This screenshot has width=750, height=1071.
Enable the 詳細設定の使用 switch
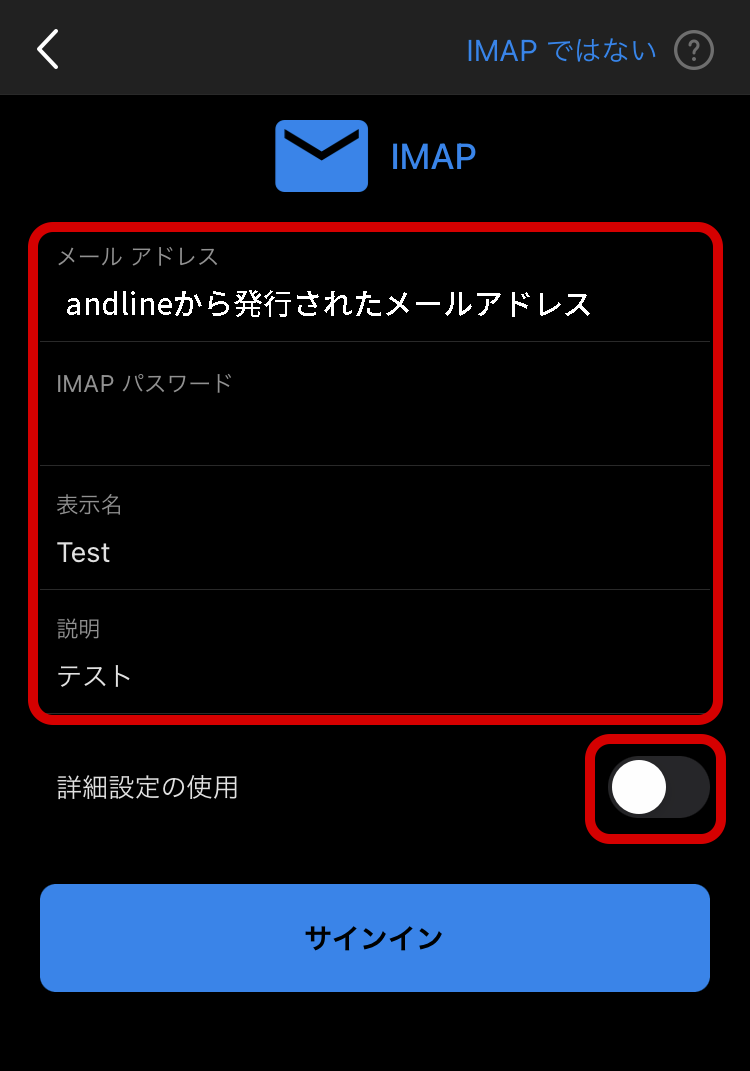coord(658,788)
